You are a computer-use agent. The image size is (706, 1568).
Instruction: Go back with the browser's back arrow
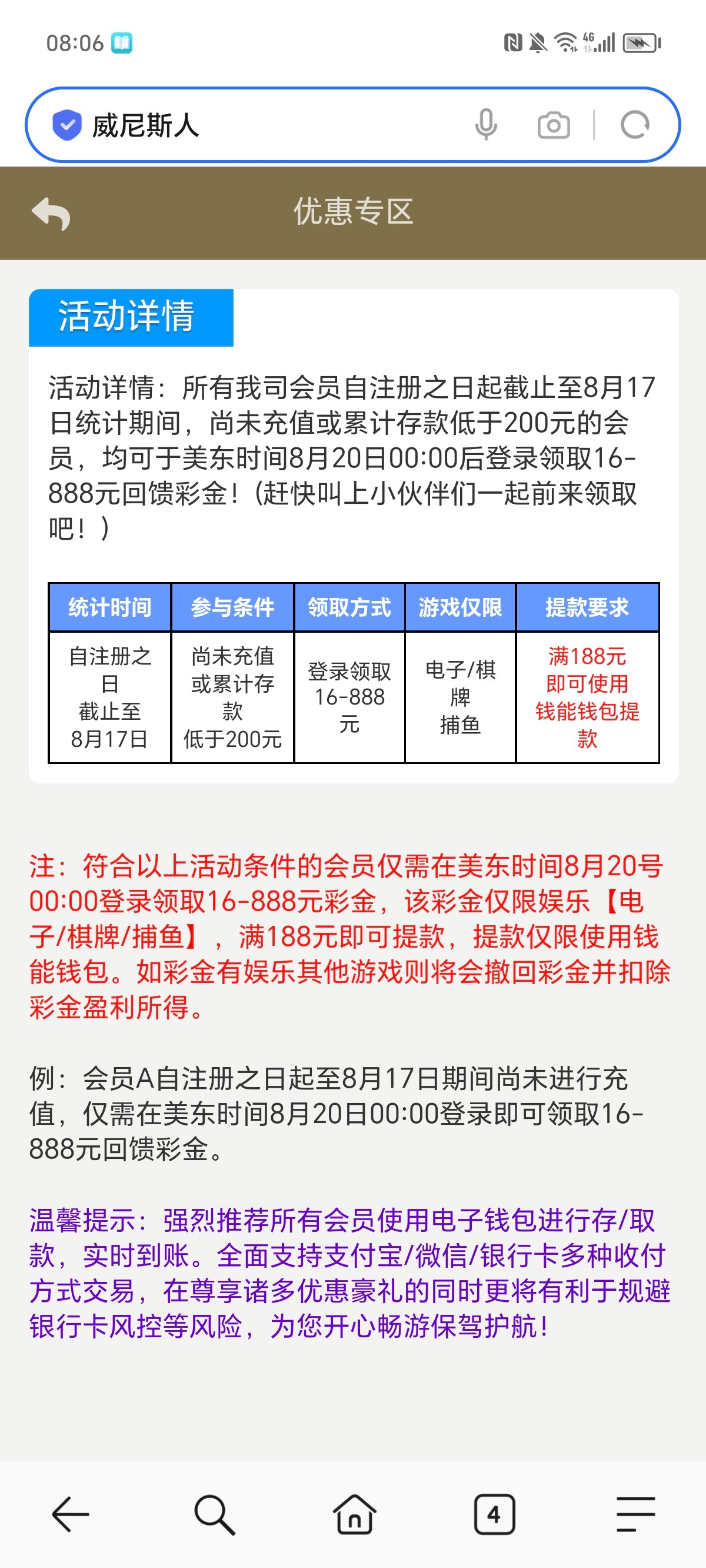coord(71,1514)
